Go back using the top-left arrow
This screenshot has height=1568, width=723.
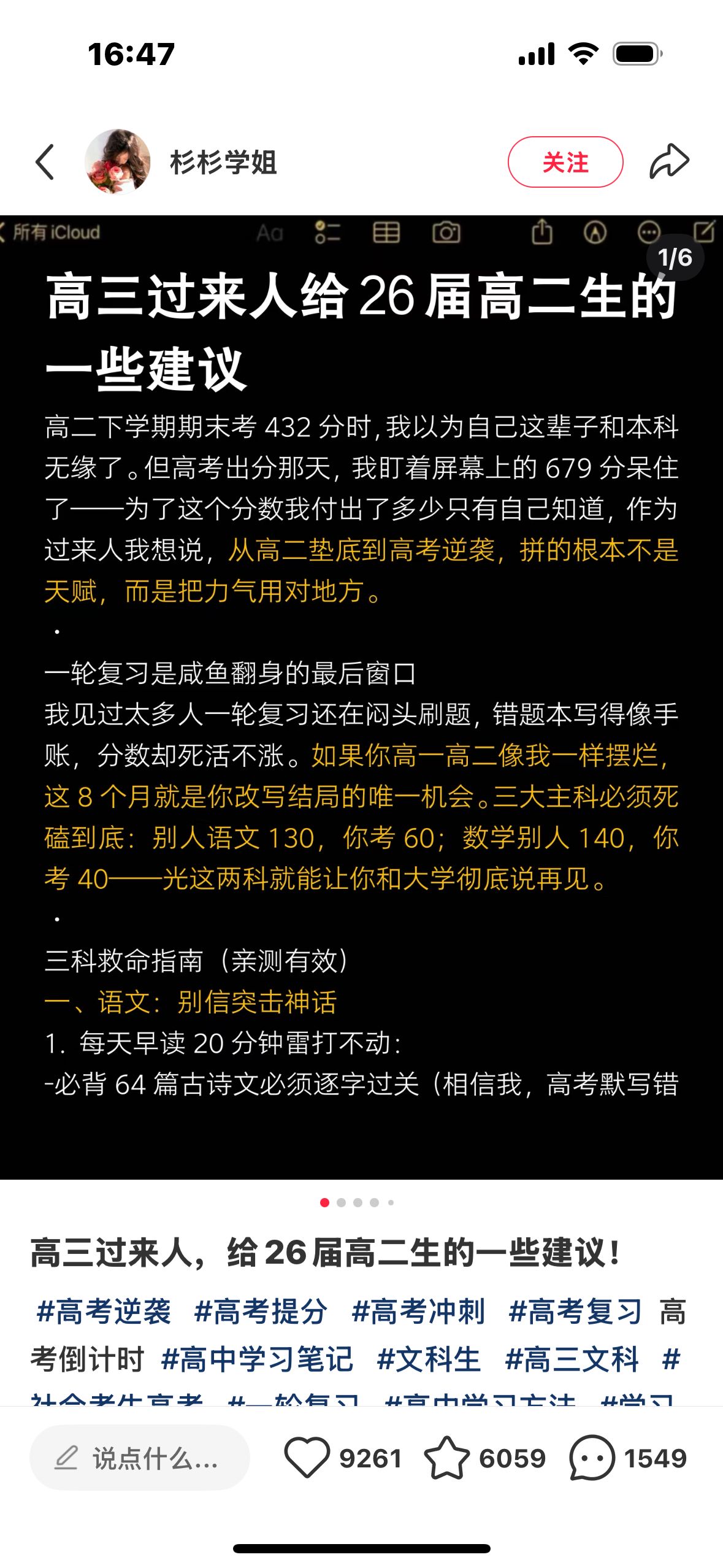coord(45,162)
